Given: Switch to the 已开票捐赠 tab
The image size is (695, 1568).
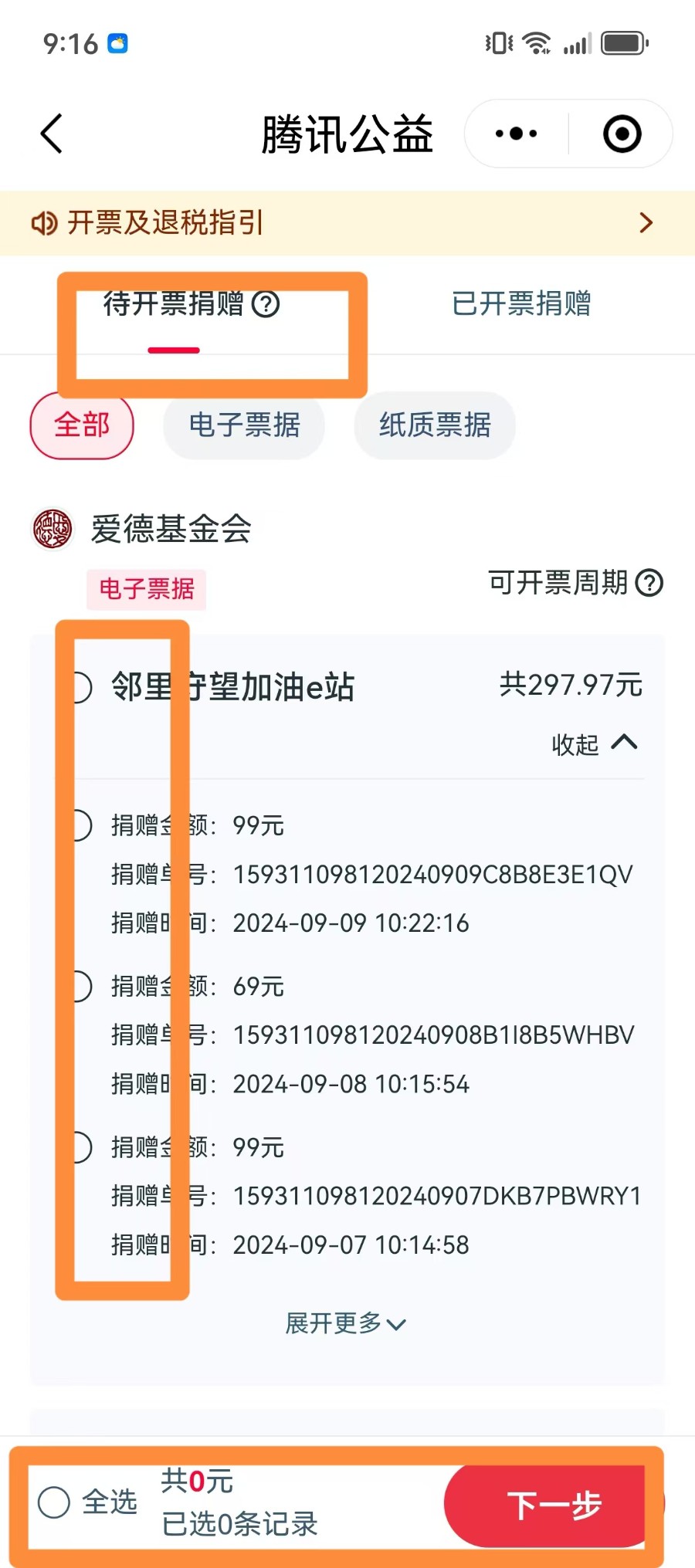Looking at the screenshot, I should point(521,303).
